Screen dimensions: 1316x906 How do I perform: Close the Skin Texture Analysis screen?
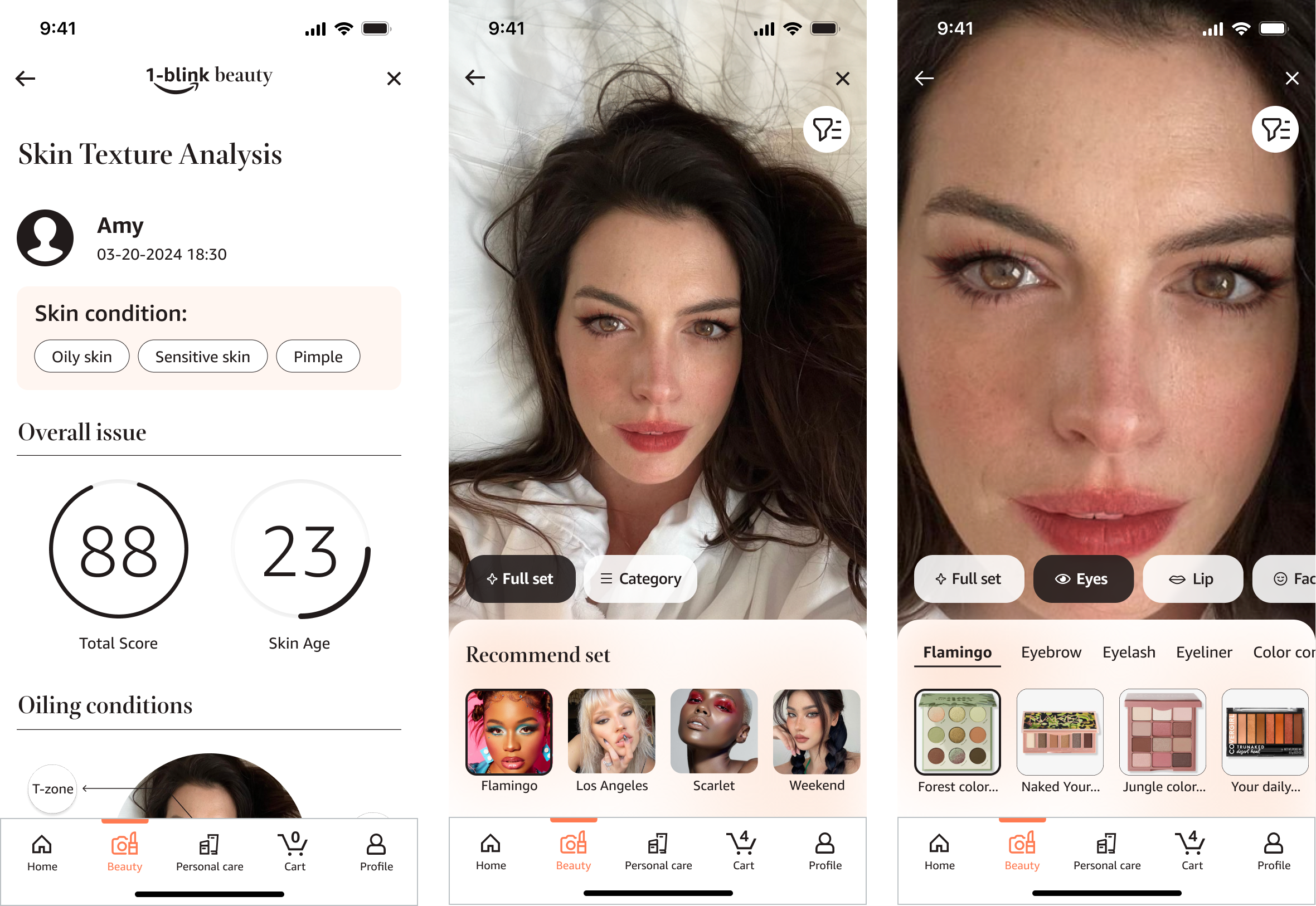click(394, 79)
